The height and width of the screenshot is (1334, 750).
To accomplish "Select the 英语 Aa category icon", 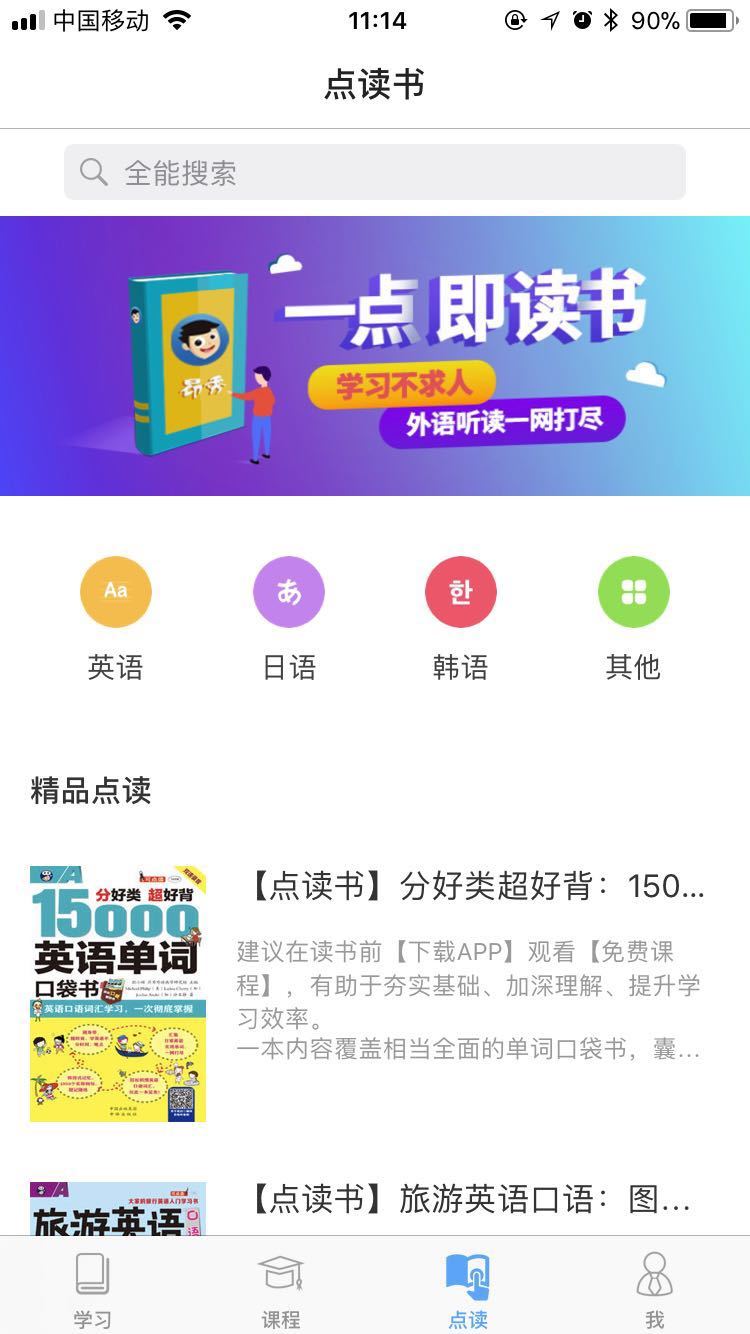I will [115, 591].
